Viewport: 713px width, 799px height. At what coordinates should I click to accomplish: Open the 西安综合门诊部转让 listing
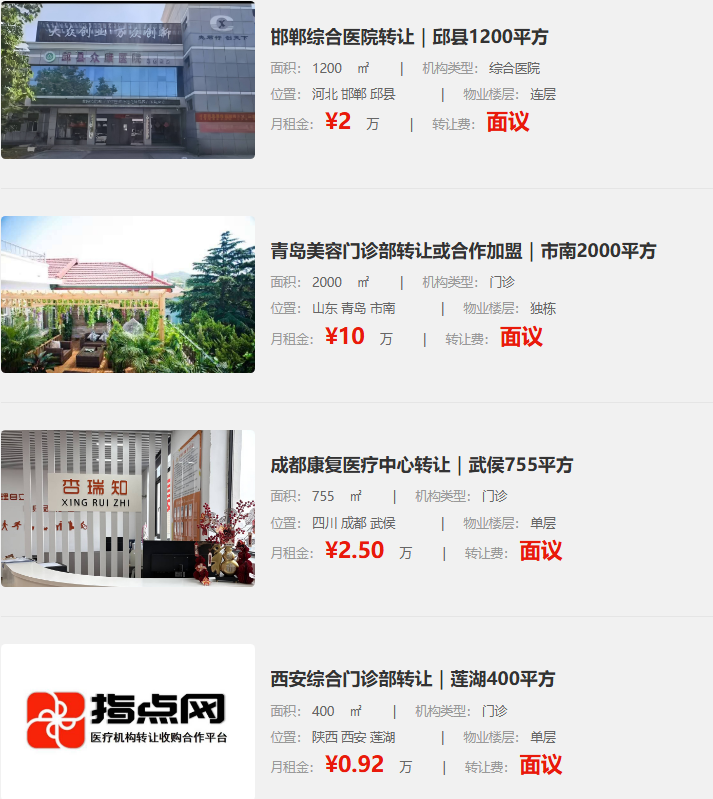click(412, 679)
